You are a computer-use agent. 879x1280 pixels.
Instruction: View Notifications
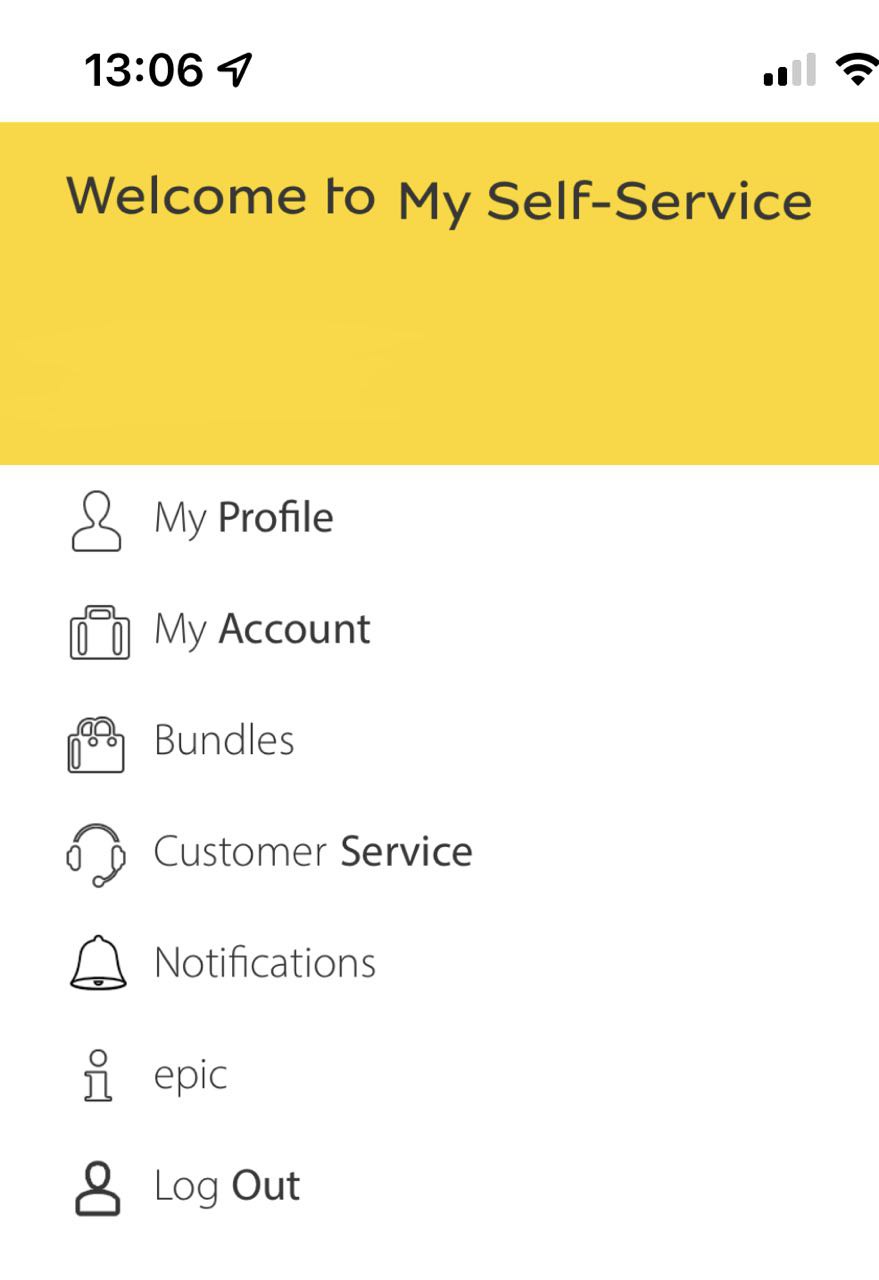tap(264, 963)
